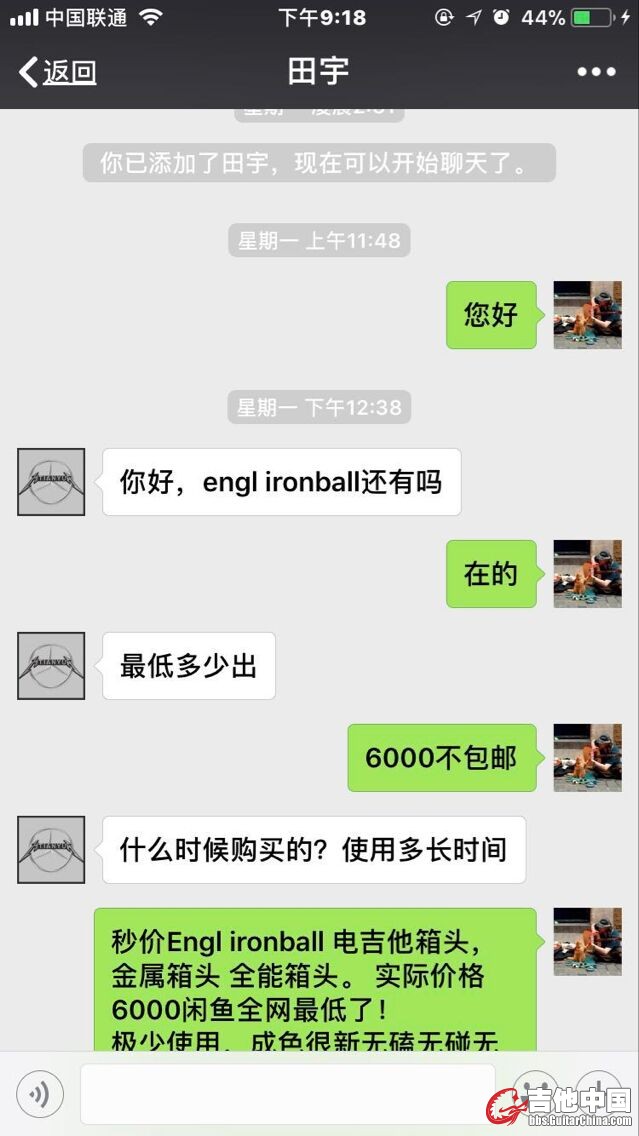Viewport: 639px width, 1136px height.
Task: Go back via 返回 button
Action: 58,72
